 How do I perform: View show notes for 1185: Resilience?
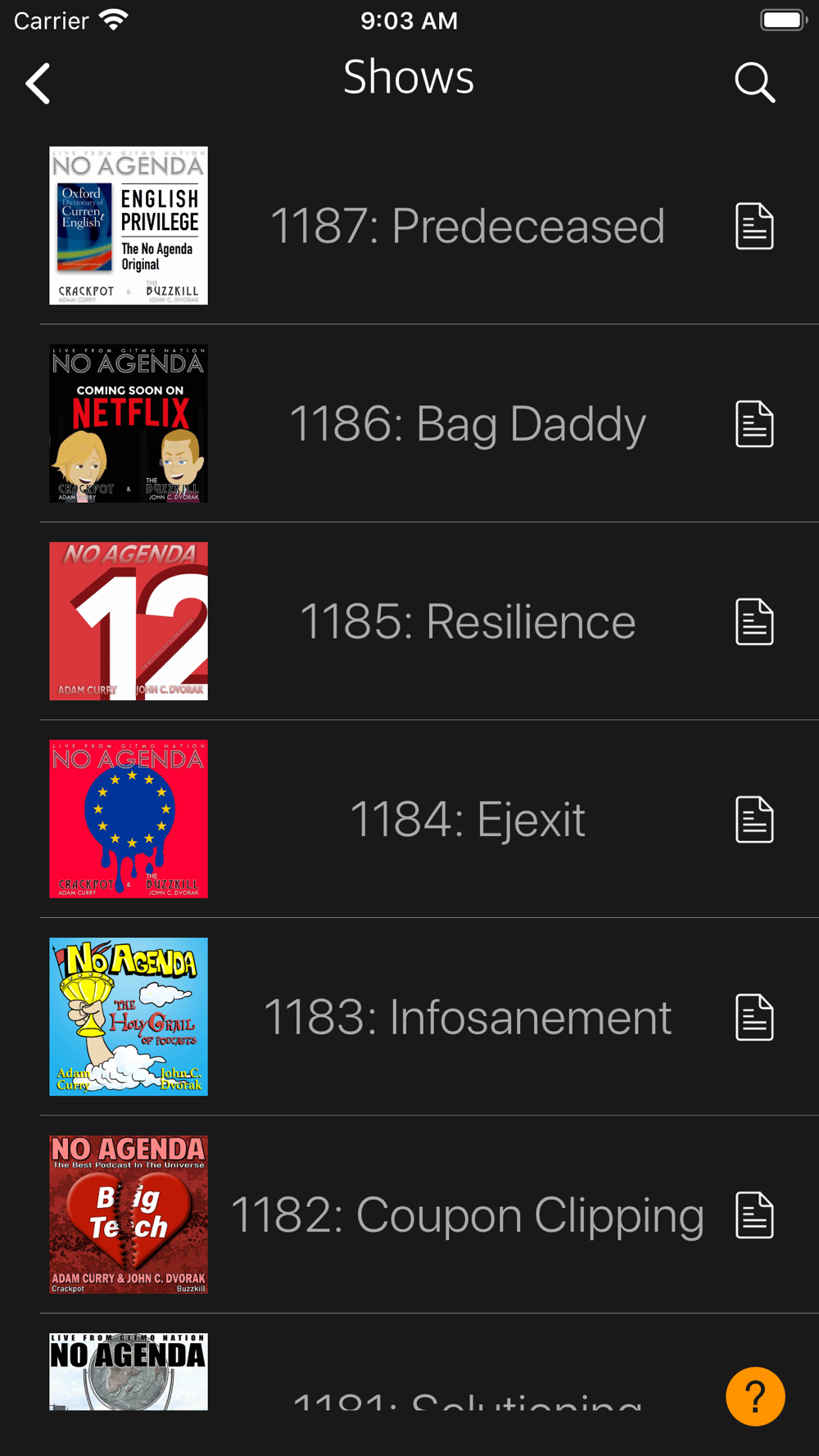point(754,622)
